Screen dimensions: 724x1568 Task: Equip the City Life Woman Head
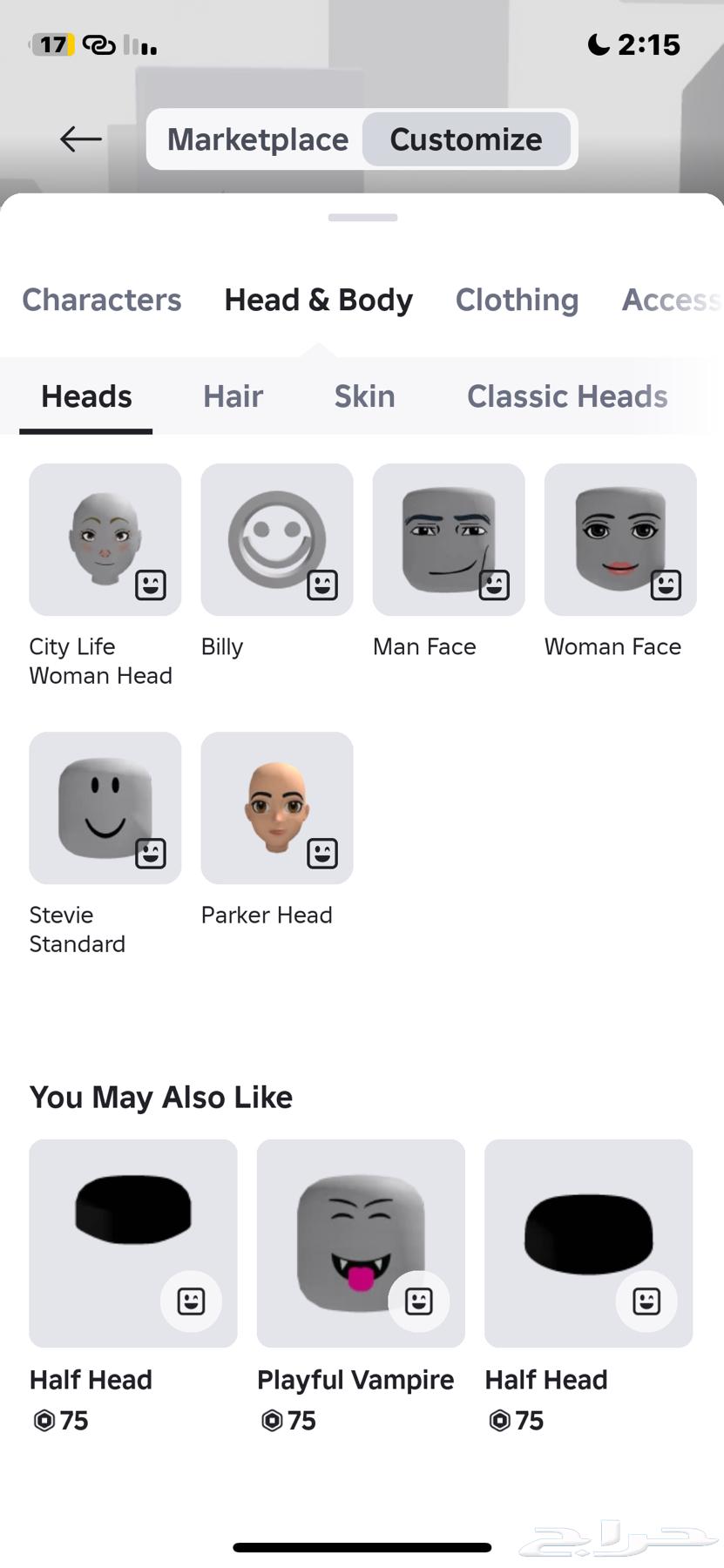105,540
